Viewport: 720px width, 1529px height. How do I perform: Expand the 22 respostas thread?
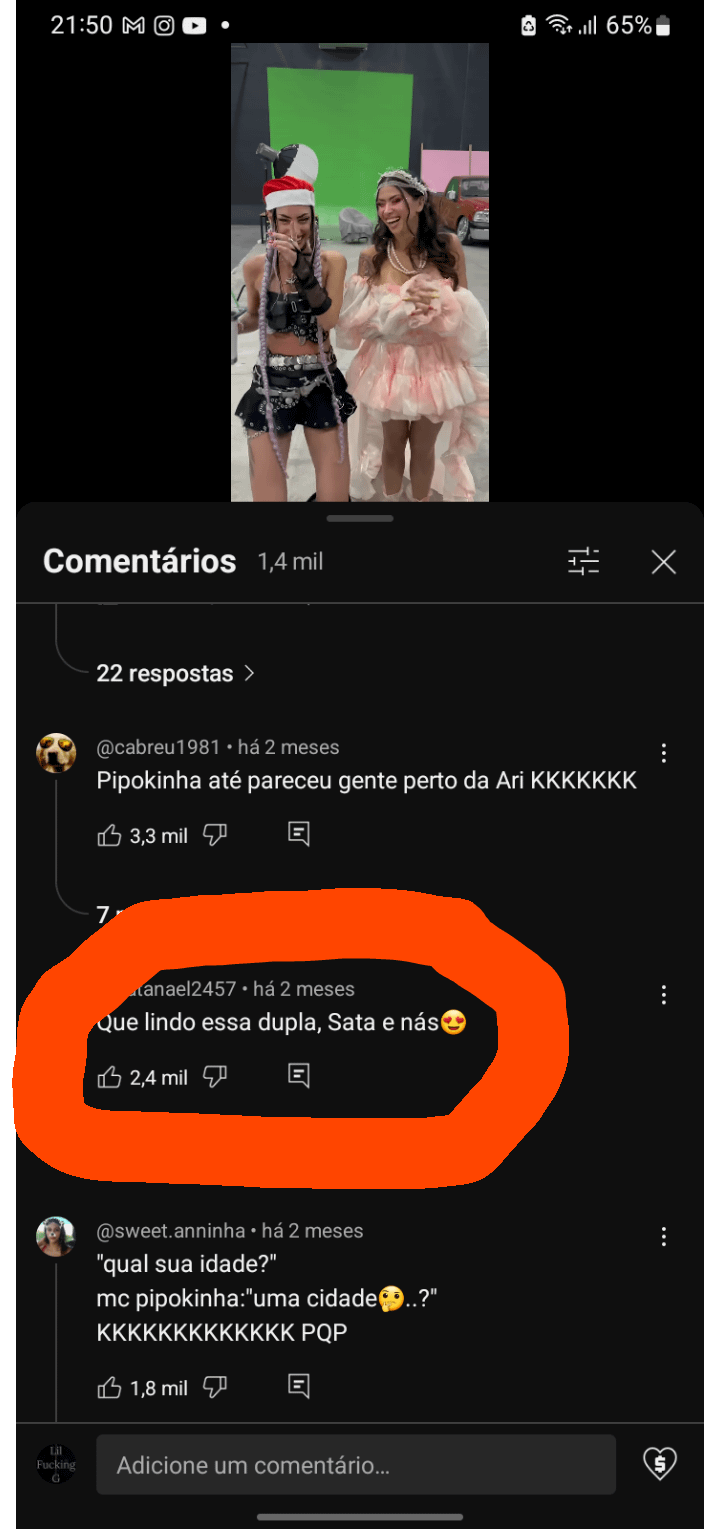[x=175, y=674]
